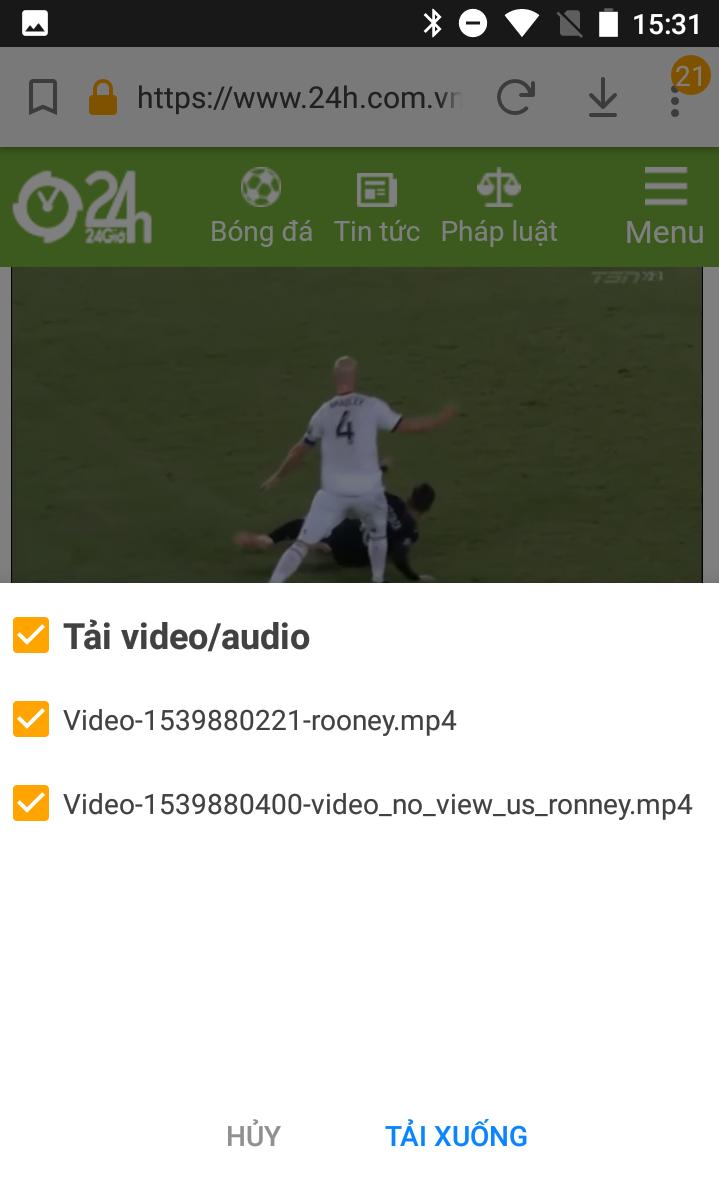
Task: Toggle the Tải video/audio select-all checkbox
Action: 31,636
